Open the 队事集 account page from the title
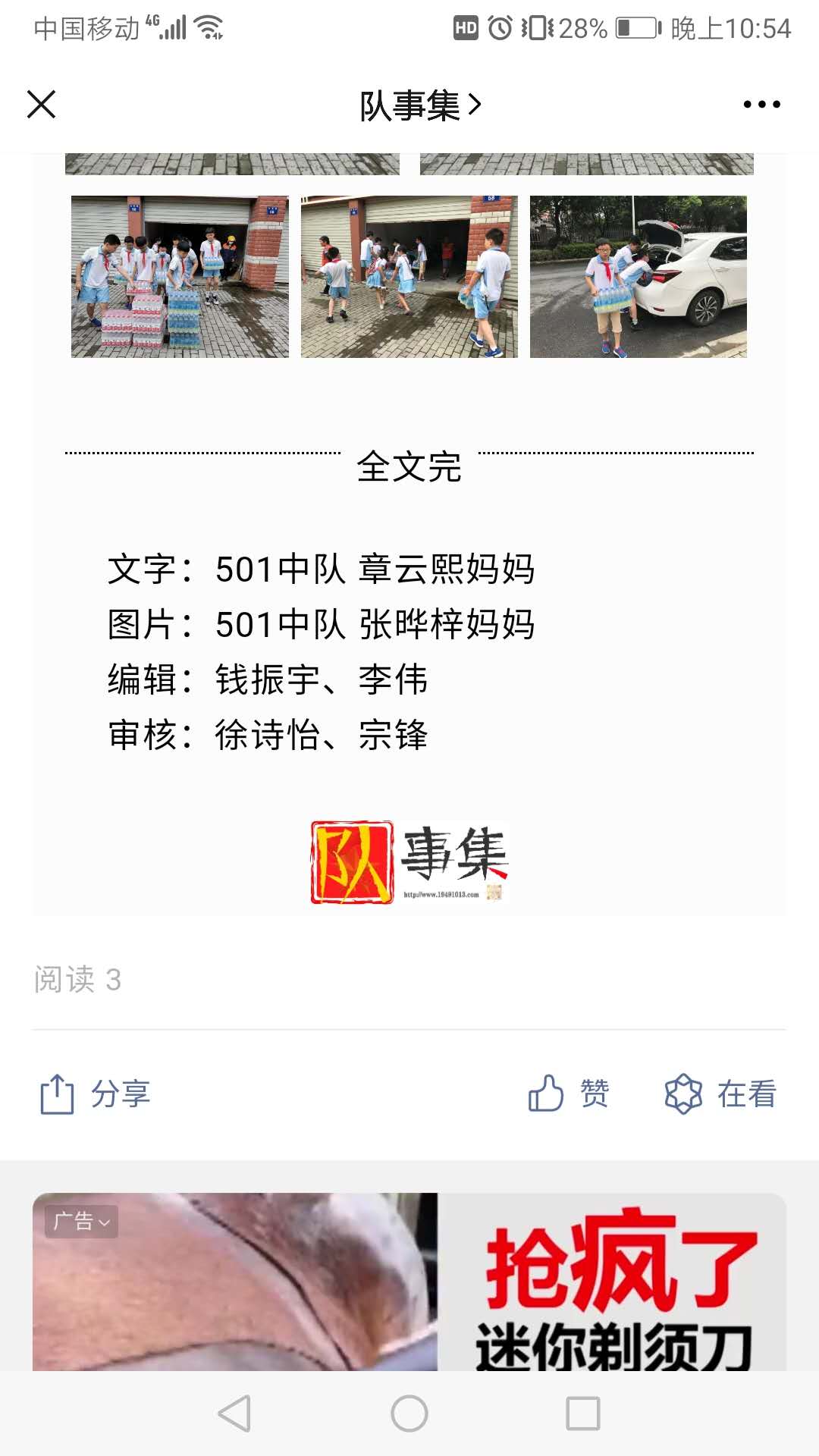The width and height of the screenshot is (819, 1456). point(419,105)
